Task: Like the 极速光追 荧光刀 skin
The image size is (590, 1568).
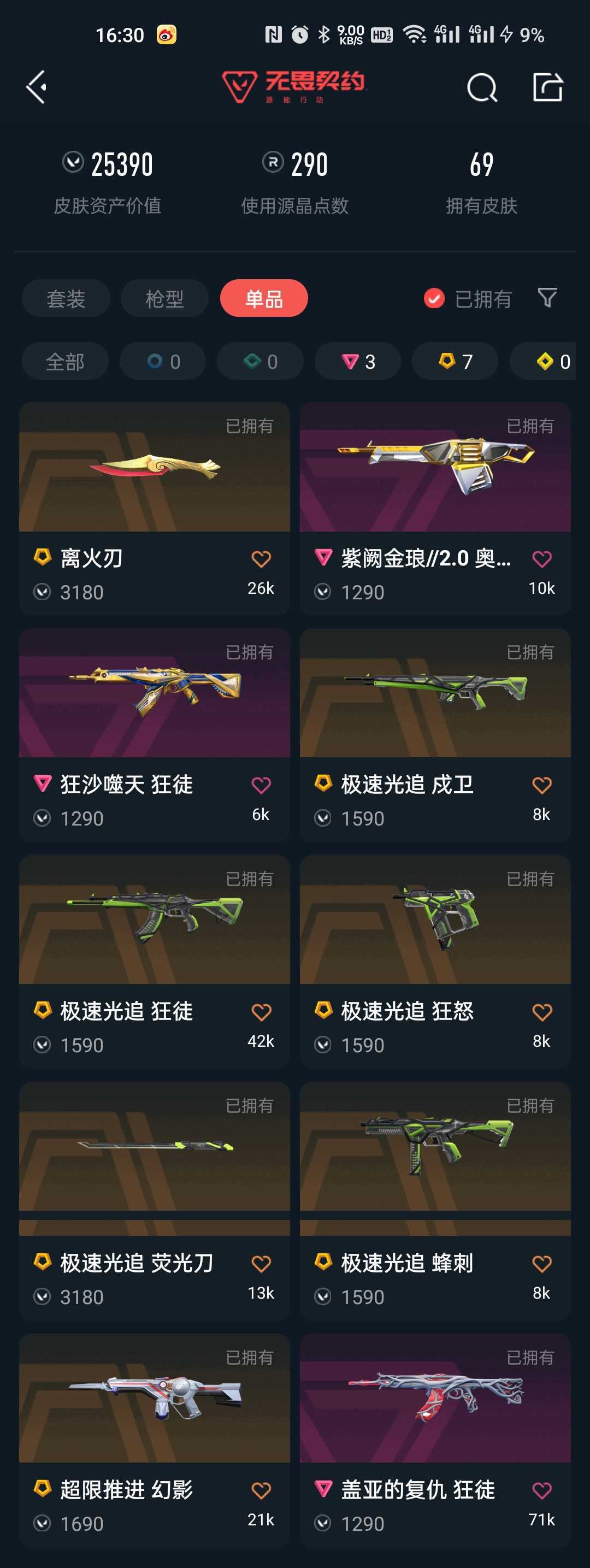Action: click(261, 1264)
